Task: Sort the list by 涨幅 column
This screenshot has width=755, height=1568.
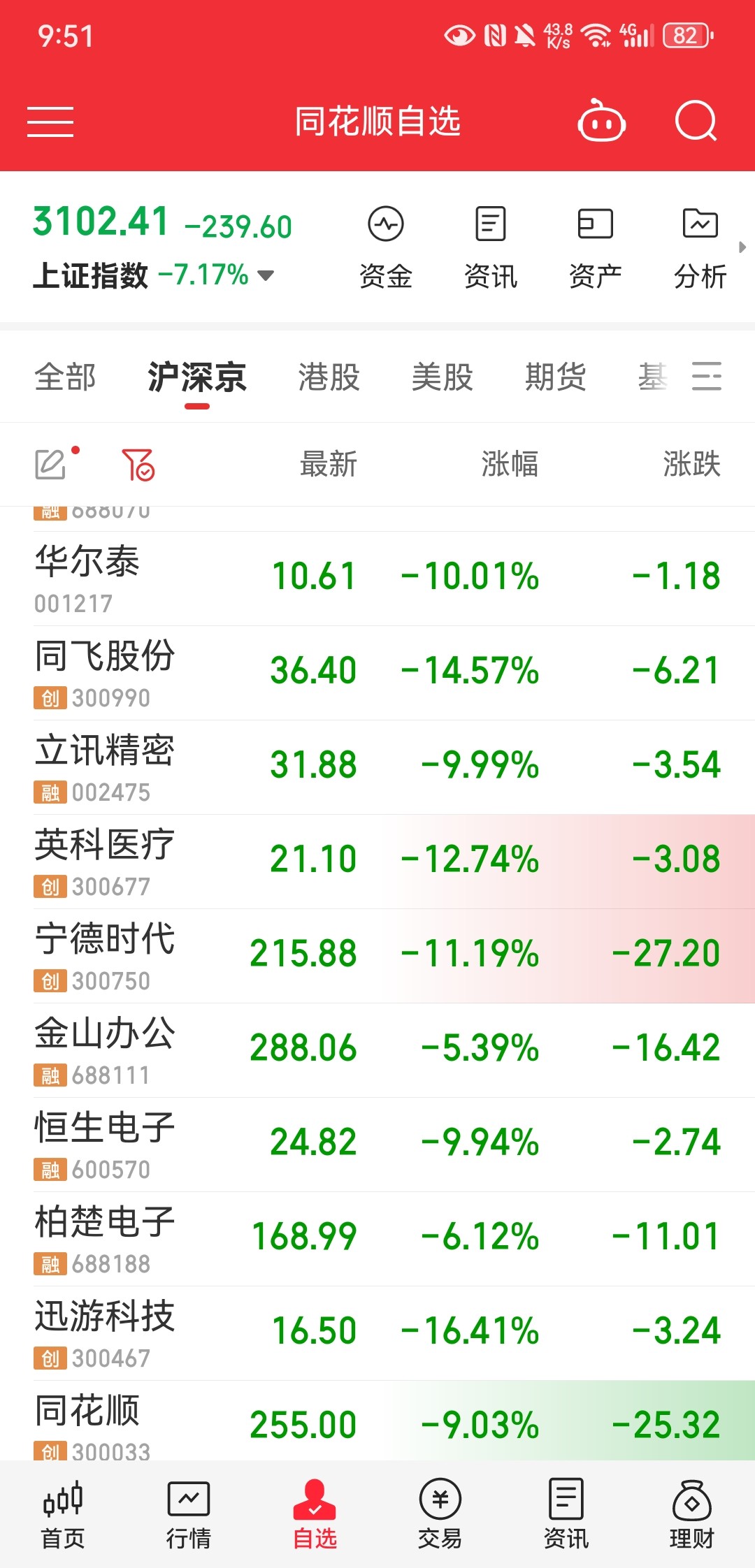Action: 510,464
